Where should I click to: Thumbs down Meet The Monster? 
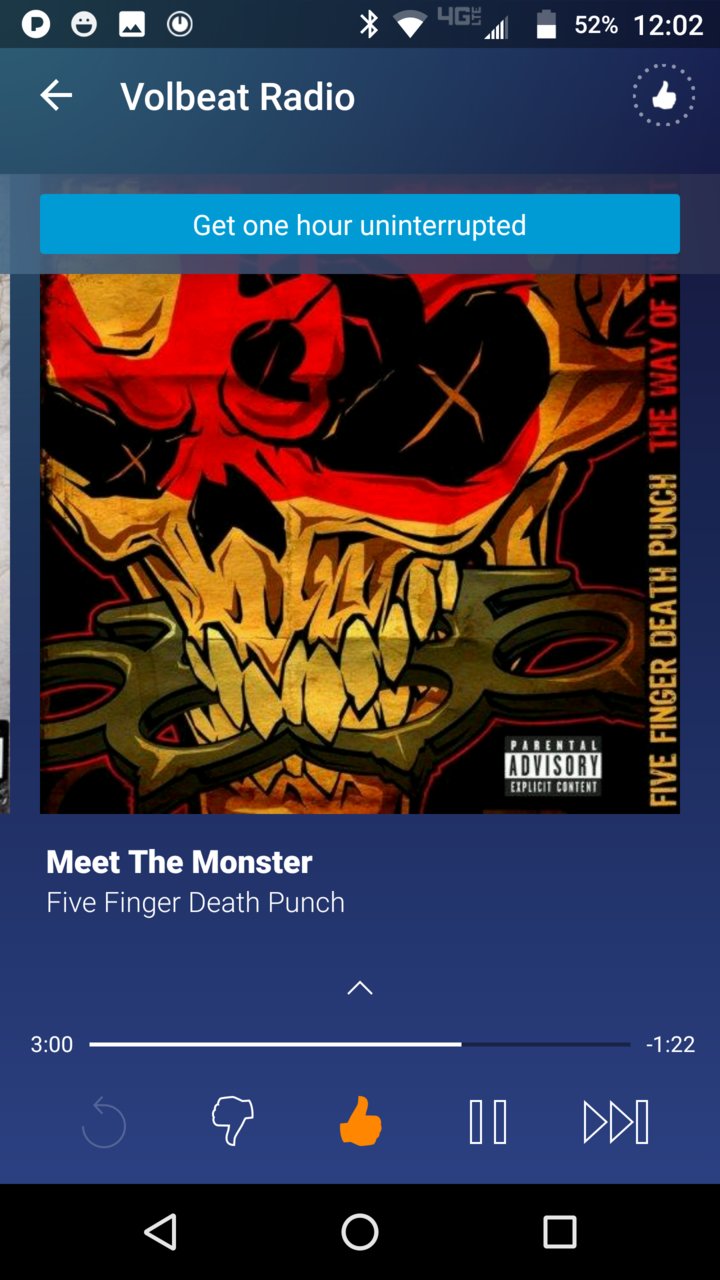click(232, 1121)
